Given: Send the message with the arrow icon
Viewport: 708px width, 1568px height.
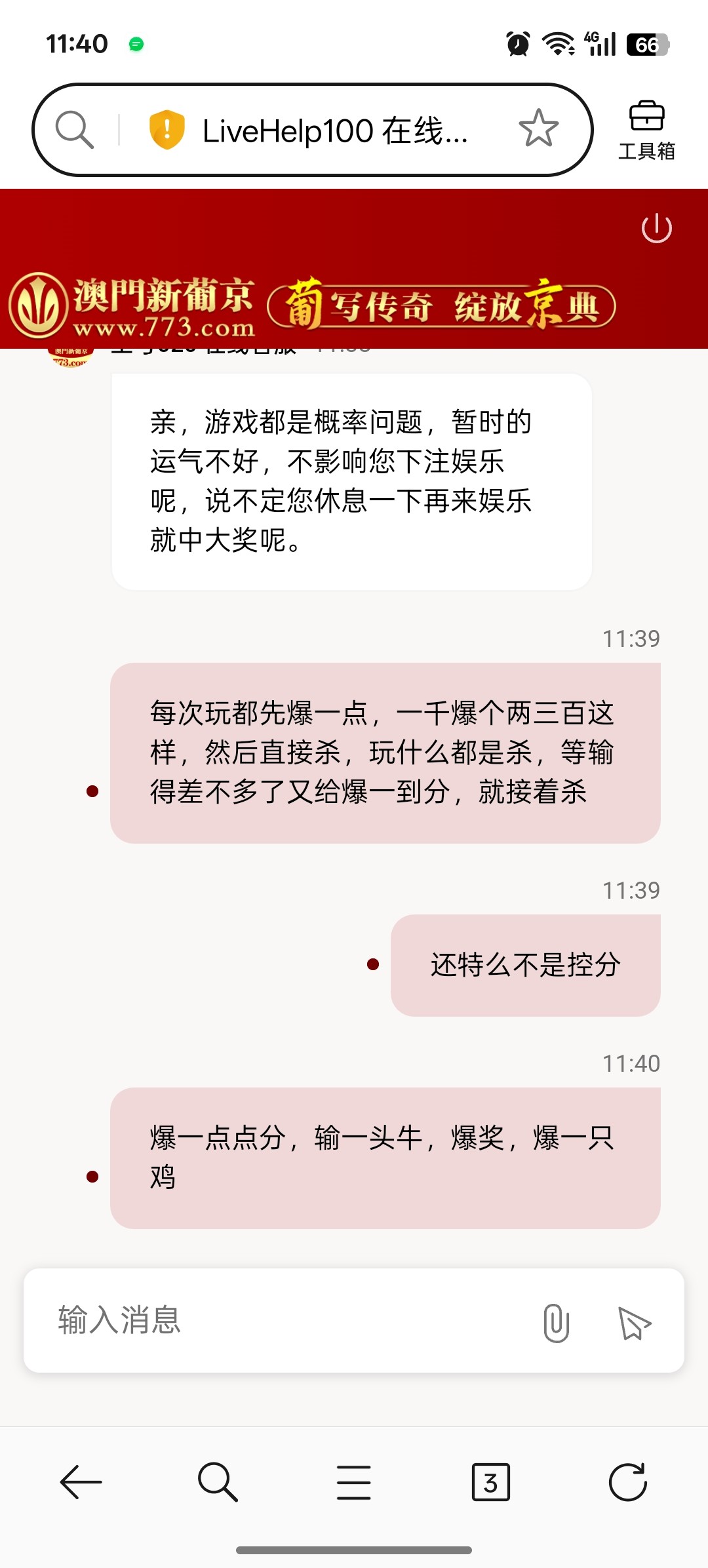Looking at the screenshot, I should 634,1323.
